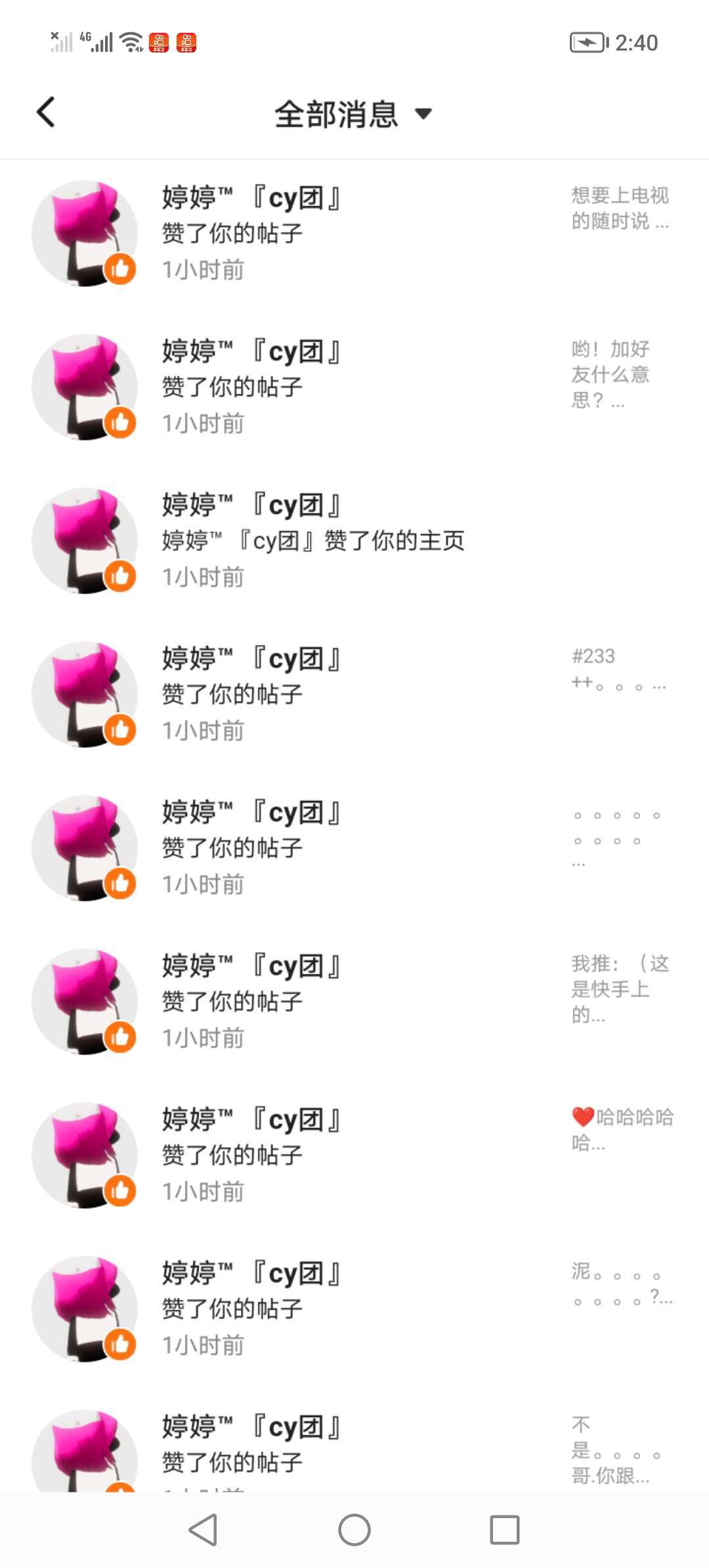This screenshot has height=1568, width=709.
Task: Open the like notification for 哟!加好友什么意思 post
Action: tap(354, 387)
